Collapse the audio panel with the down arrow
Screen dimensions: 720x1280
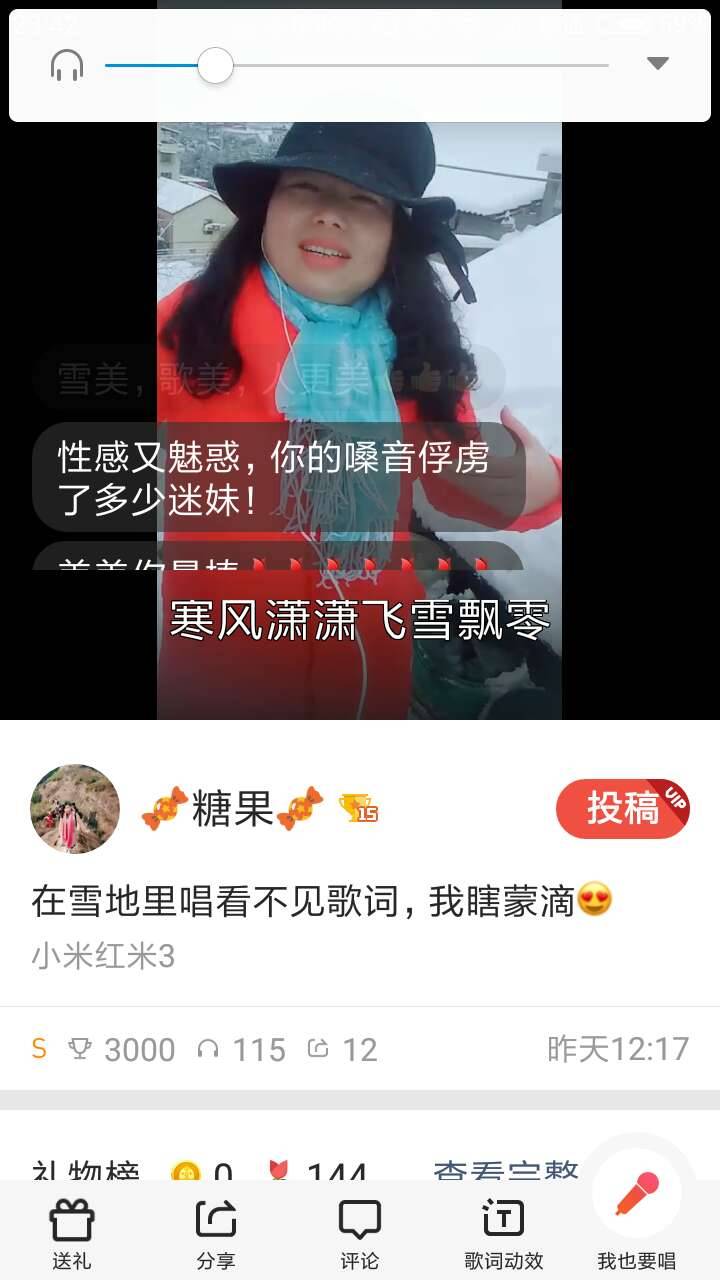[x=657, y=63]
